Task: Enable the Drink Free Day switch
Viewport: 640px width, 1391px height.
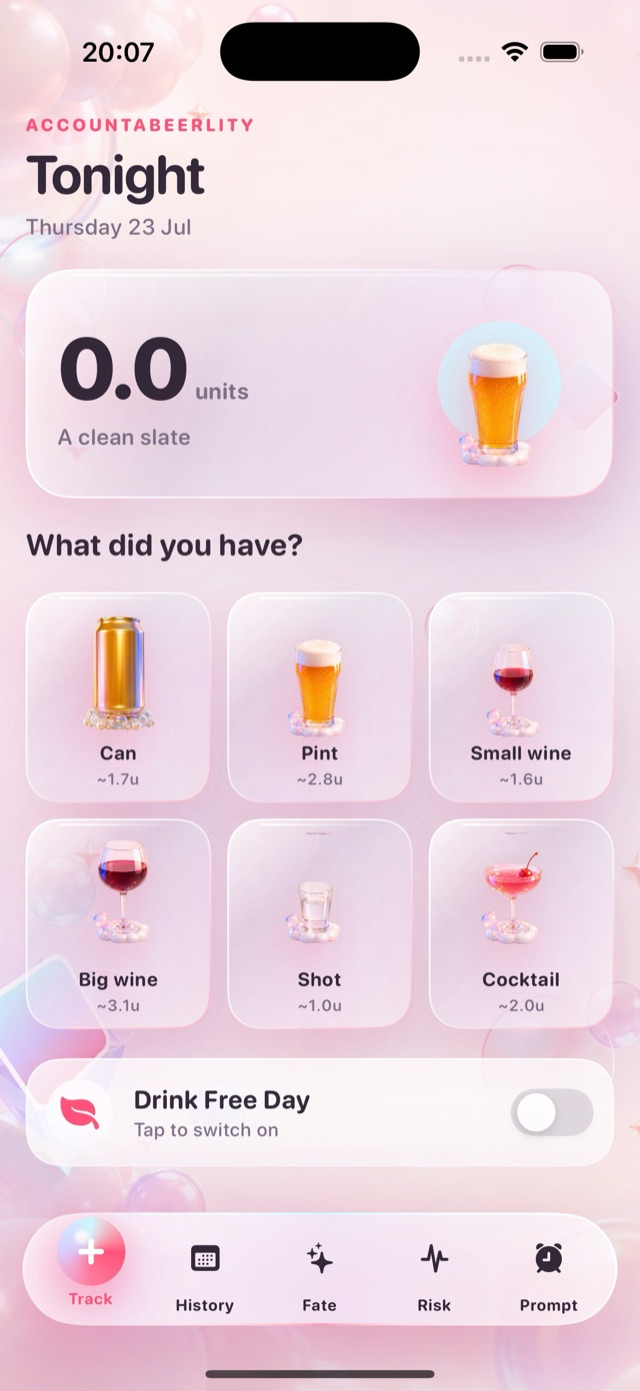Action: coord(552,1112)
